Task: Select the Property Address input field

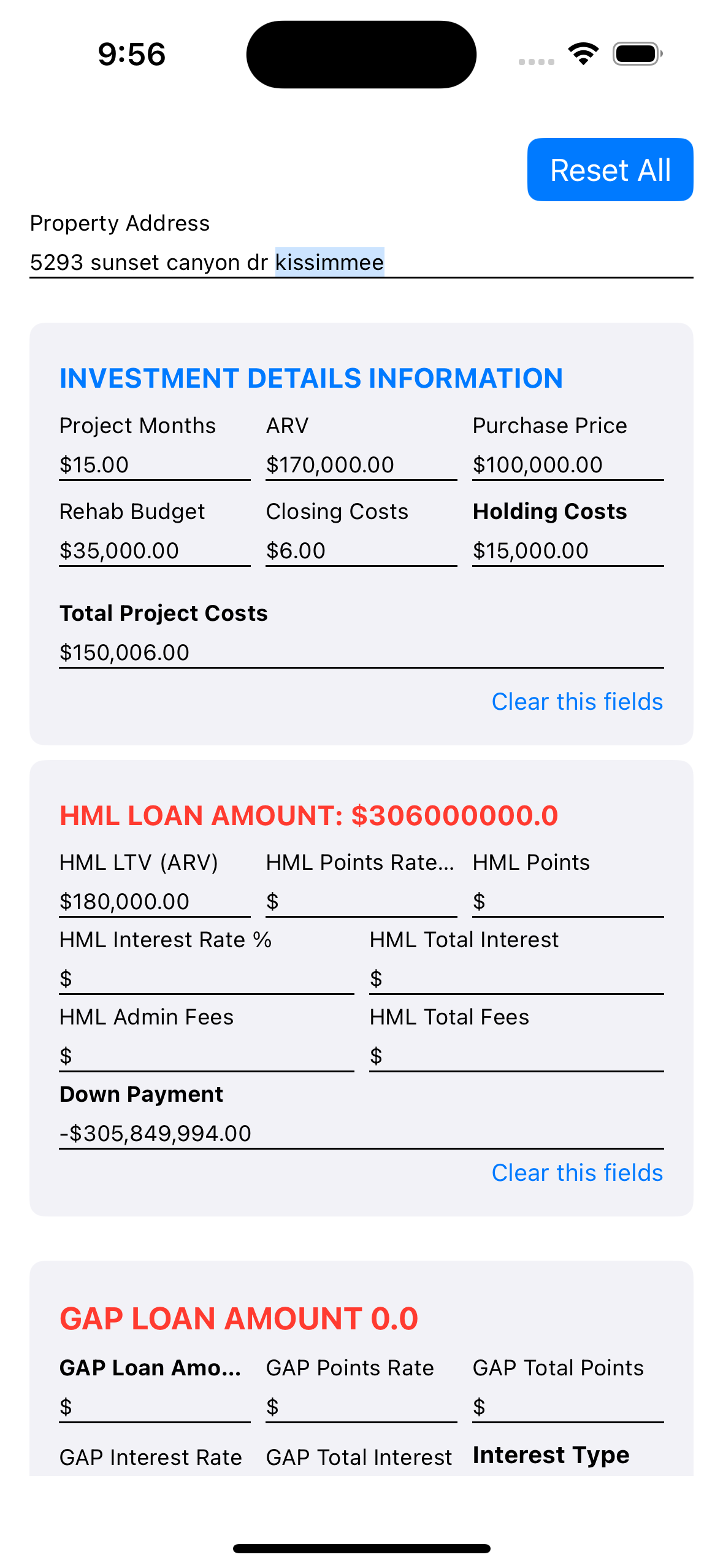Action: (x=362, y=263)
